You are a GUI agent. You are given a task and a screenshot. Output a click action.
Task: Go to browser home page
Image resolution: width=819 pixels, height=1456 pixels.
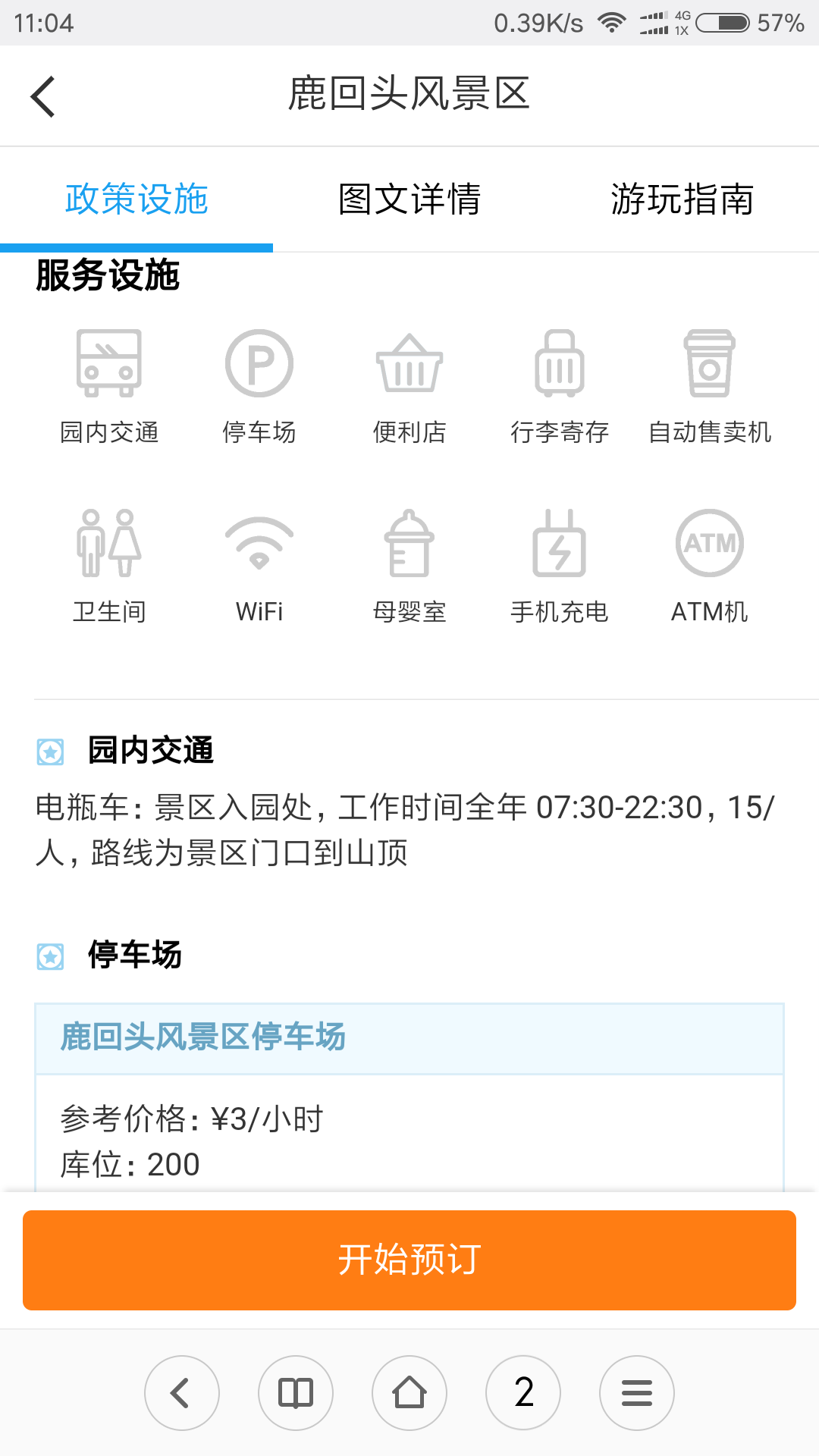(409, 1393)
